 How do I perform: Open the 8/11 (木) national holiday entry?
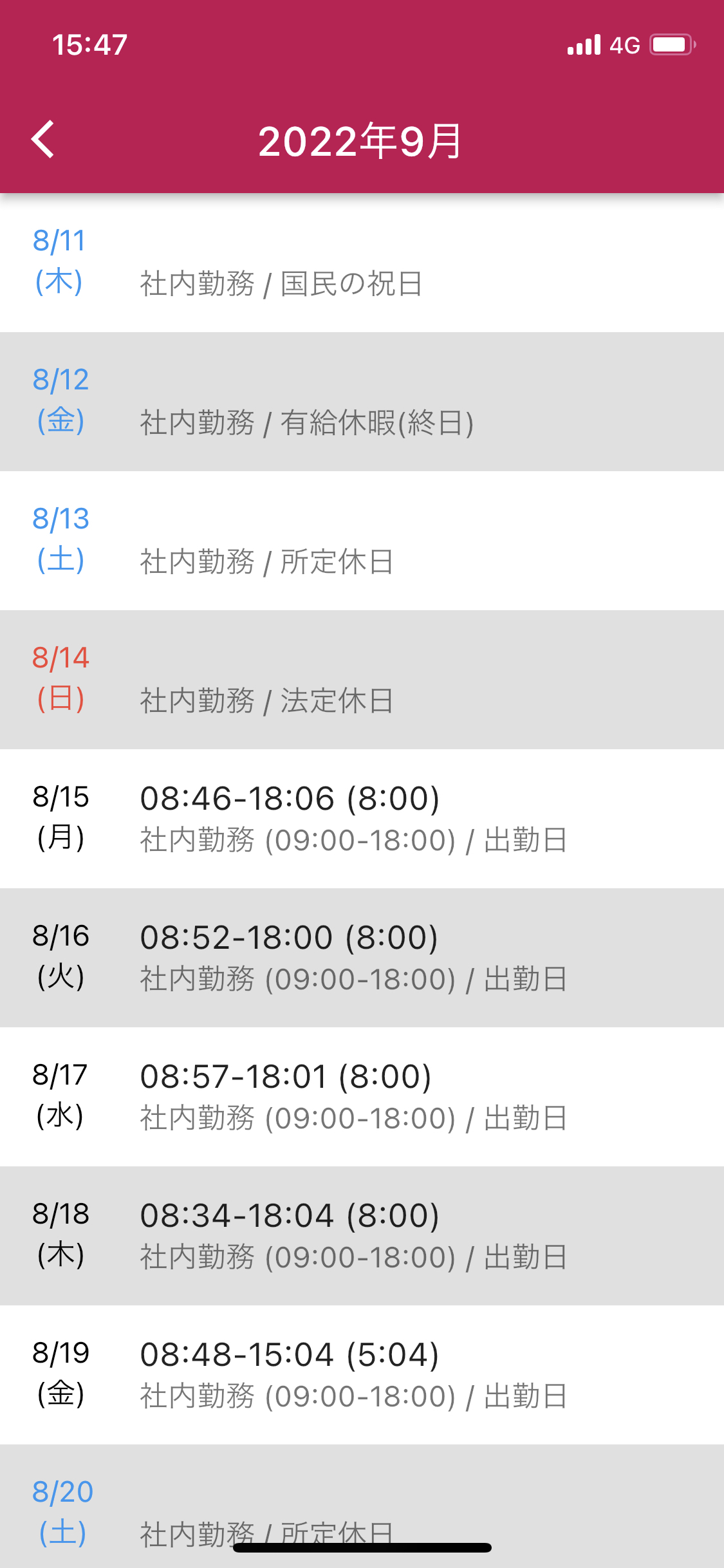pos(362,263)
